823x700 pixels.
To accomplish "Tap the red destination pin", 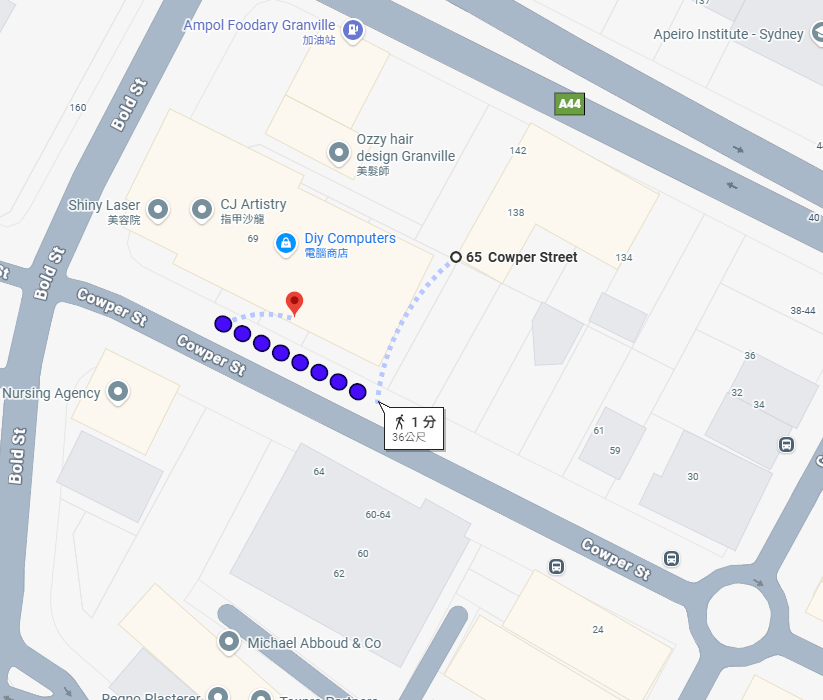I will pos(294,302).
